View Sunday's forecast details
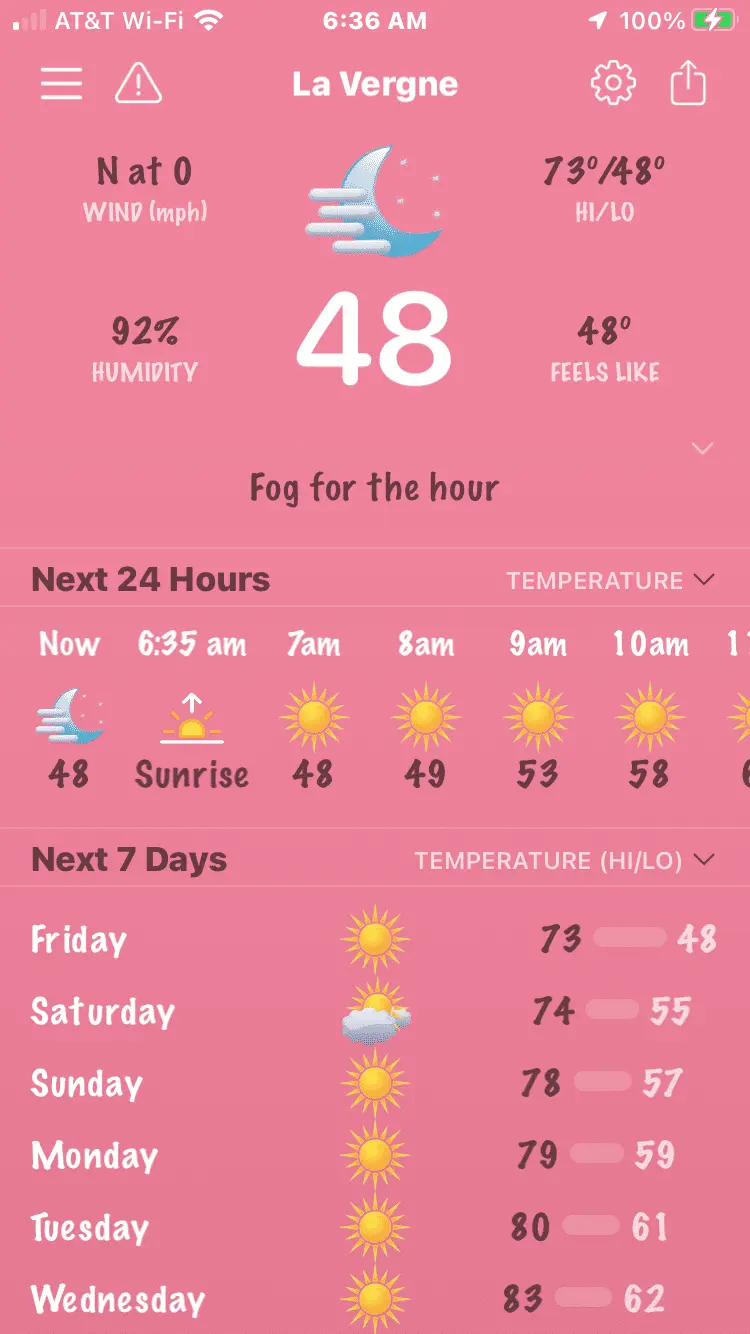750x1334 pixels. tap(374, 1083)
